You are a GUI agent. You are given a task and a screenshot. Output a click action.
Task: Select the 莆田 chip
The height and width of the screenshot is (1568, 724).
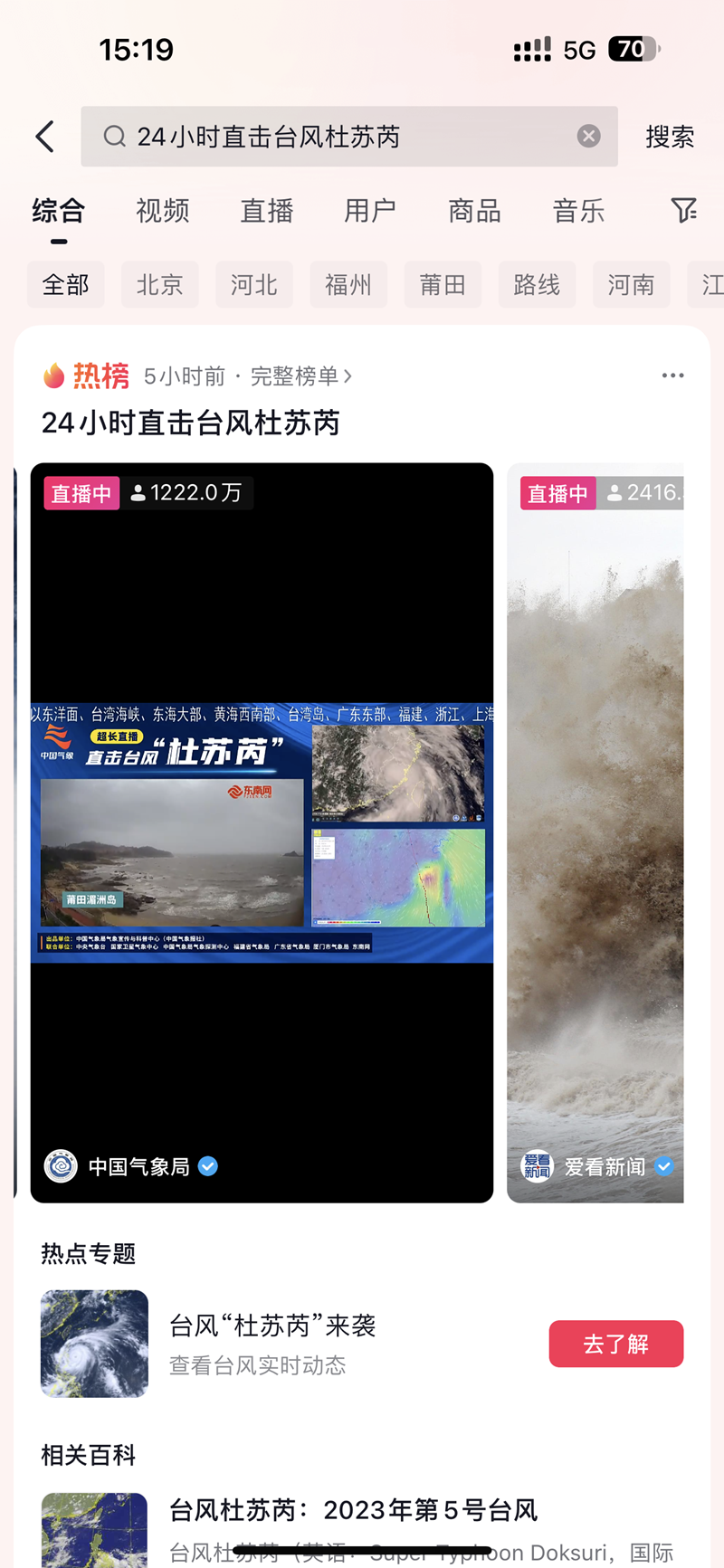pos(443,285)
